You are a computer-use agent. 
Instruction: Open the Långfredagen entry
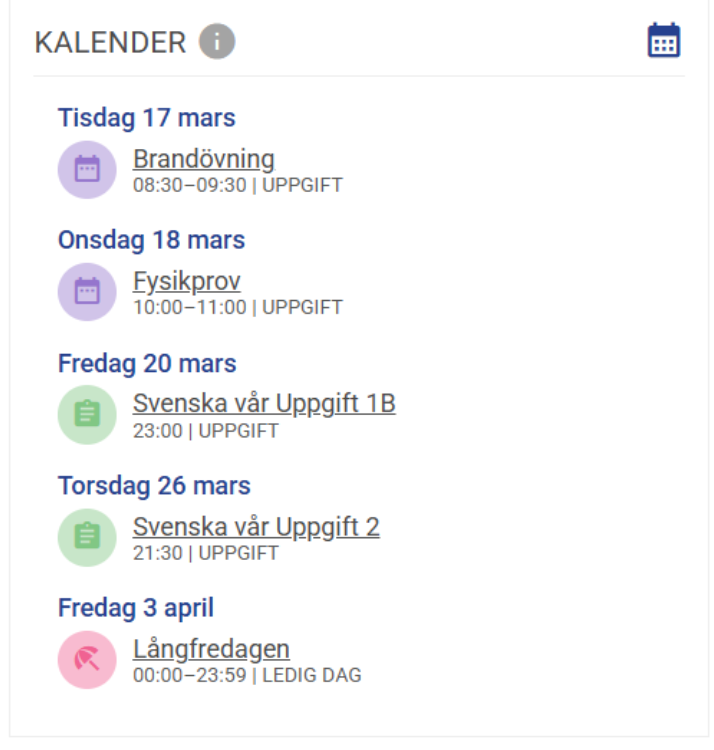click(211, 649)
